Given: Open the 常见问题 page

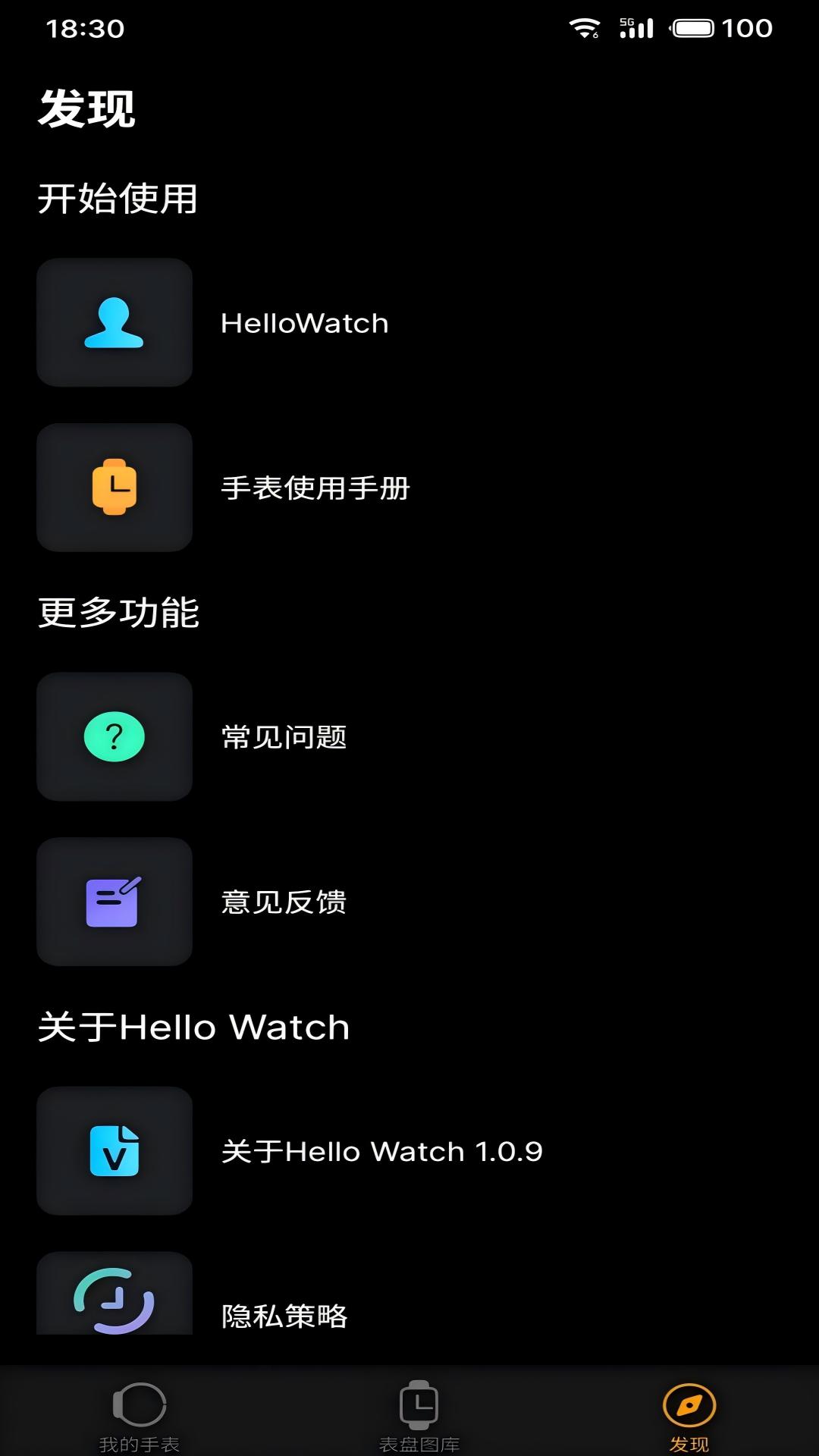Looking at the screenshot, I should tap(284, 736).
